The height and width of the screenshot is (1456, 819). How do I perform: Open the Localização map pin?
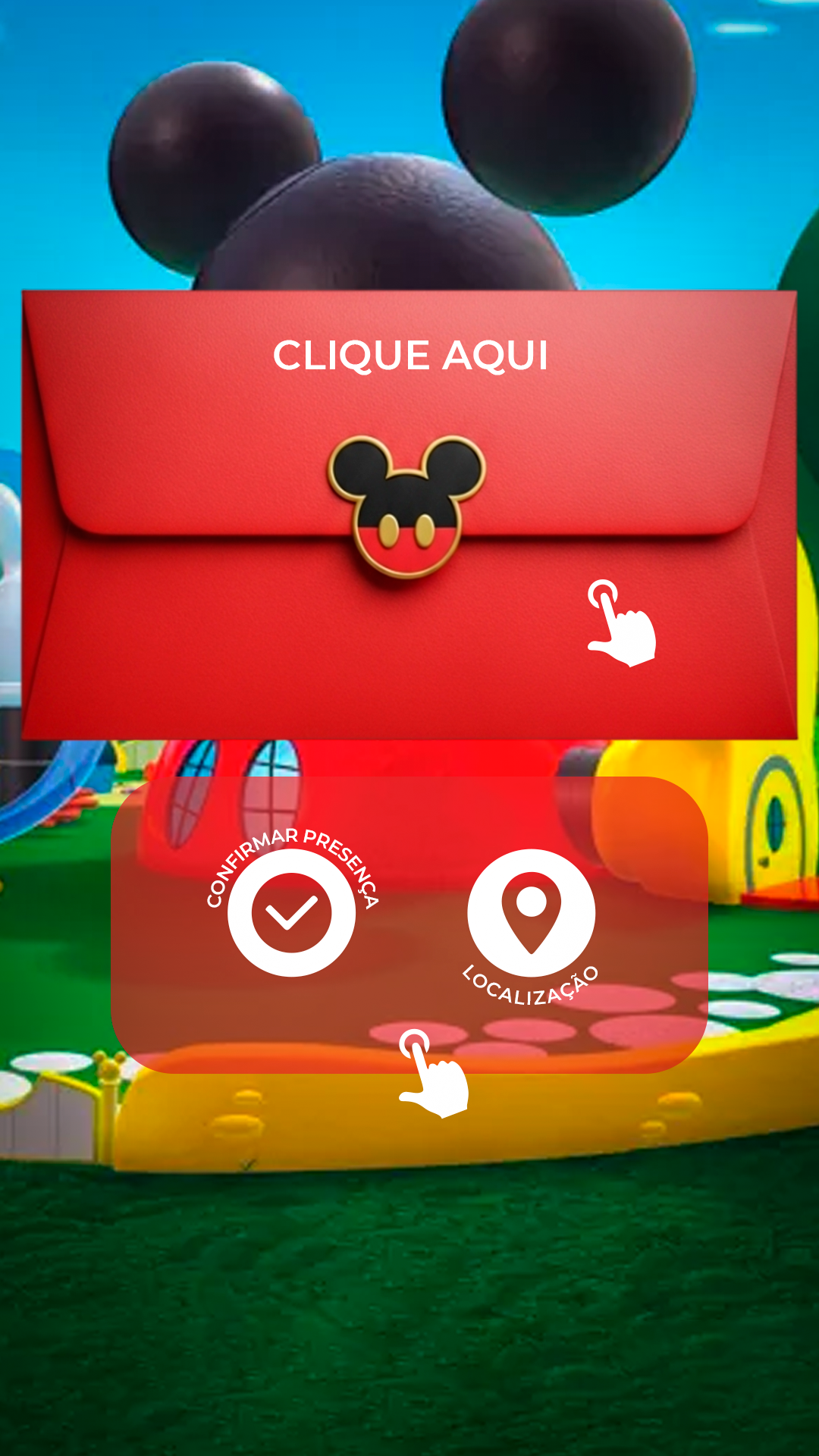[531, 912]
